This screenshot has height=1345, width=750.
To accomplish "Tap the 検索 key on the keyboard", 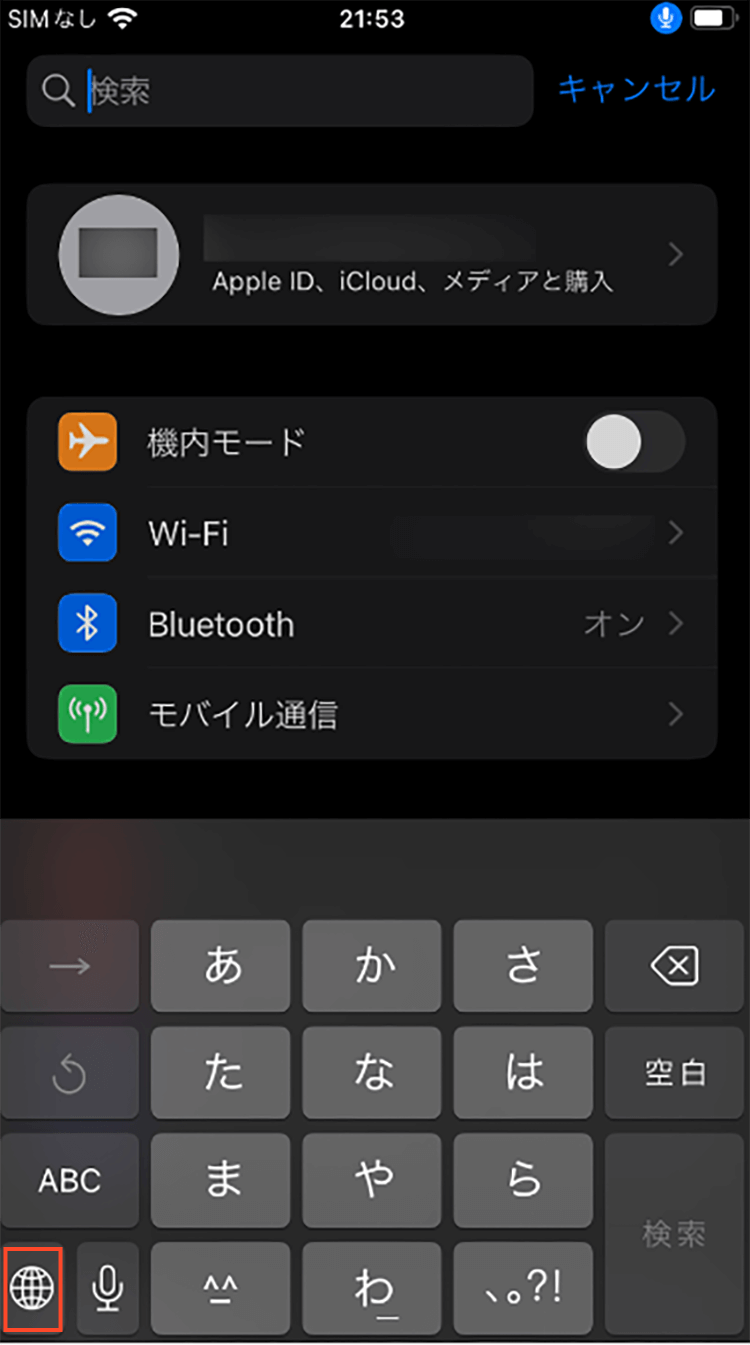I will [x=674, y=1234].
